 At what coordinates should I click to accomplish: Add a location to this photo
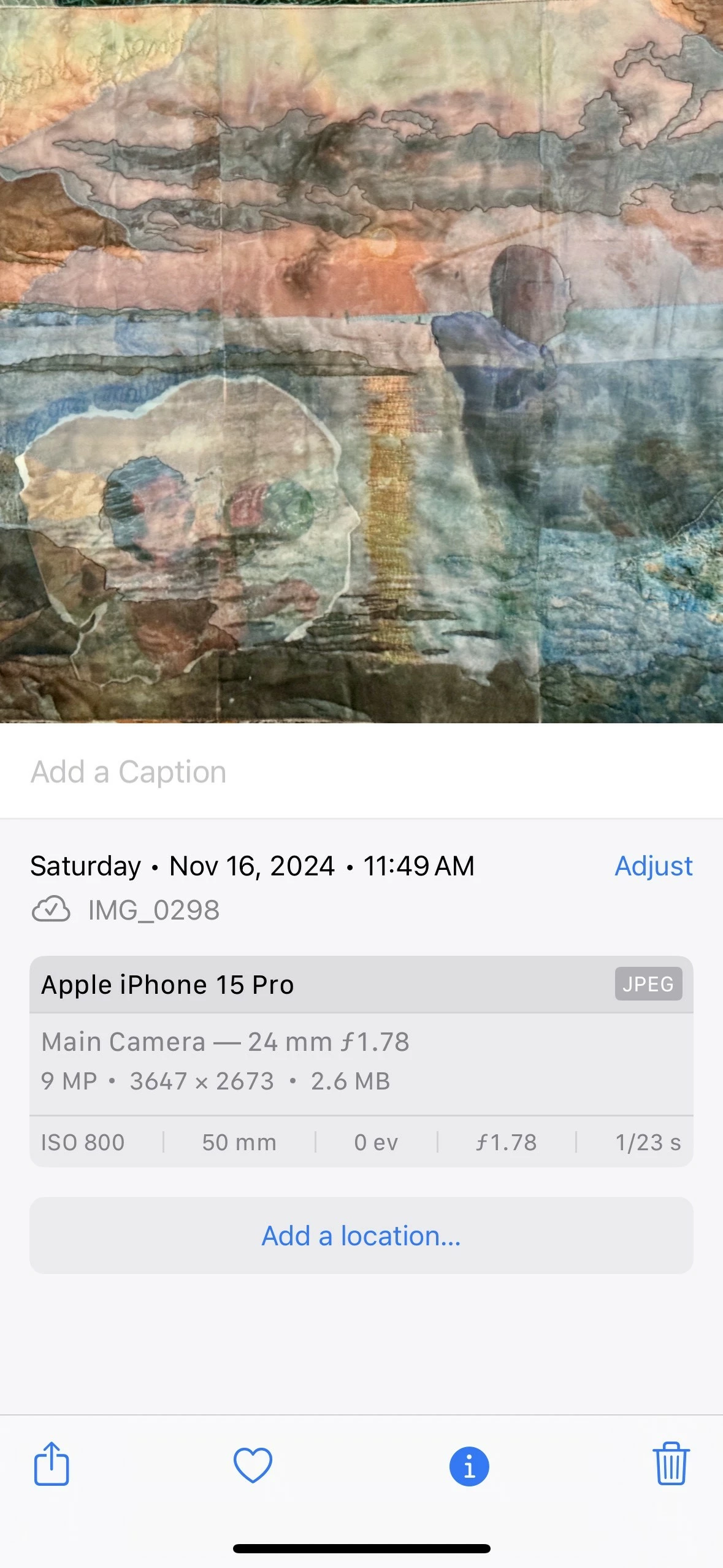[x=361, y=1236]
